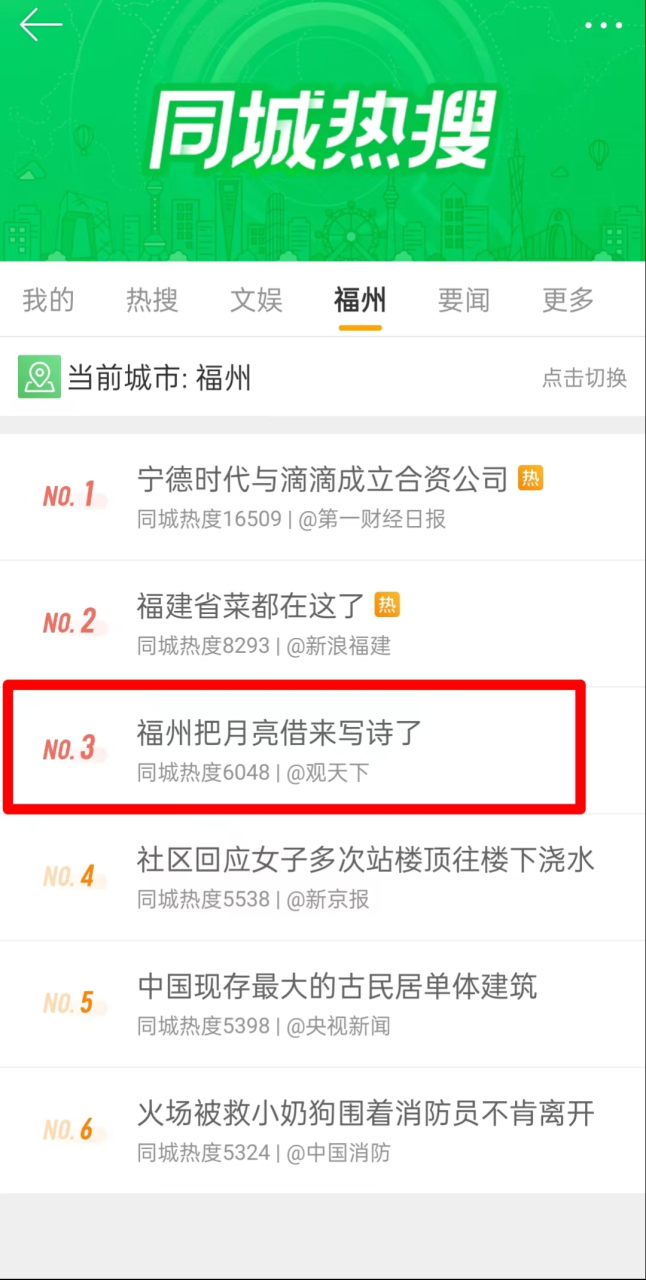This screenshot has height=1280, width=646.
Task: Open the topic 火场被救小奶狗围着消防员不肯离开
Action: coord(366,1114)
